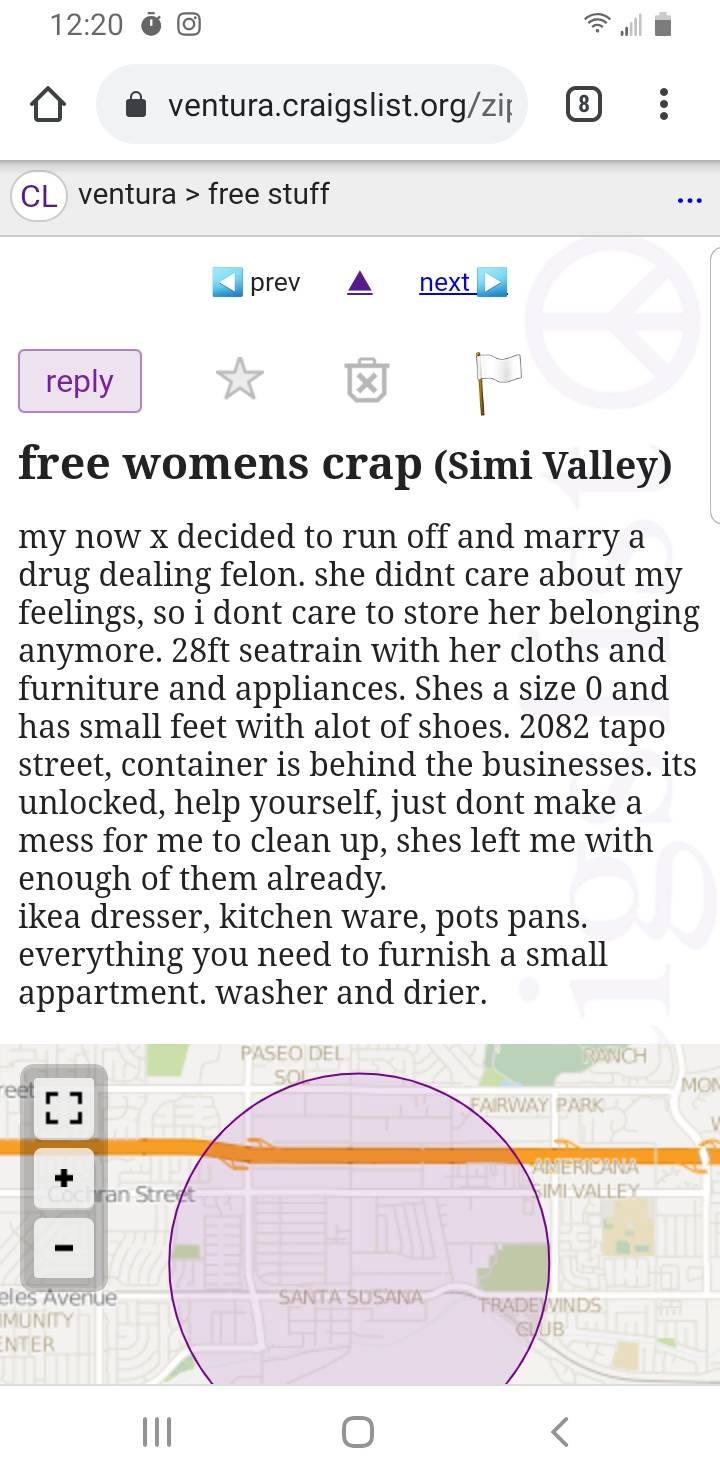The image size is (720, 1480).
Task: Select the ventura > free stuff breadcrumb
Action: point(203,195)
